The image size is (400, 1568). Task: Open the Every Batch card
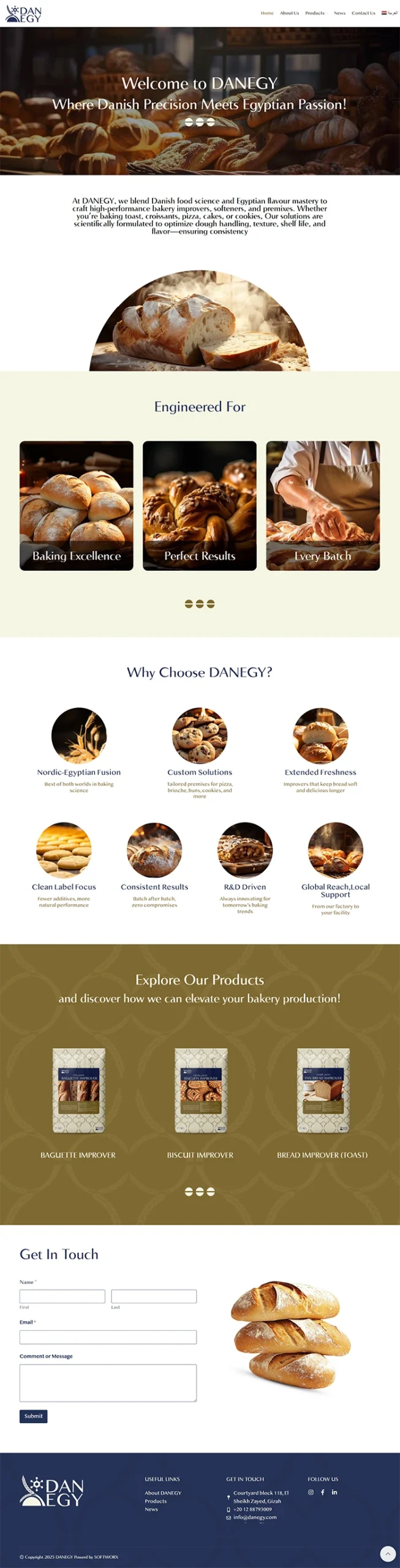click(323, 505)
